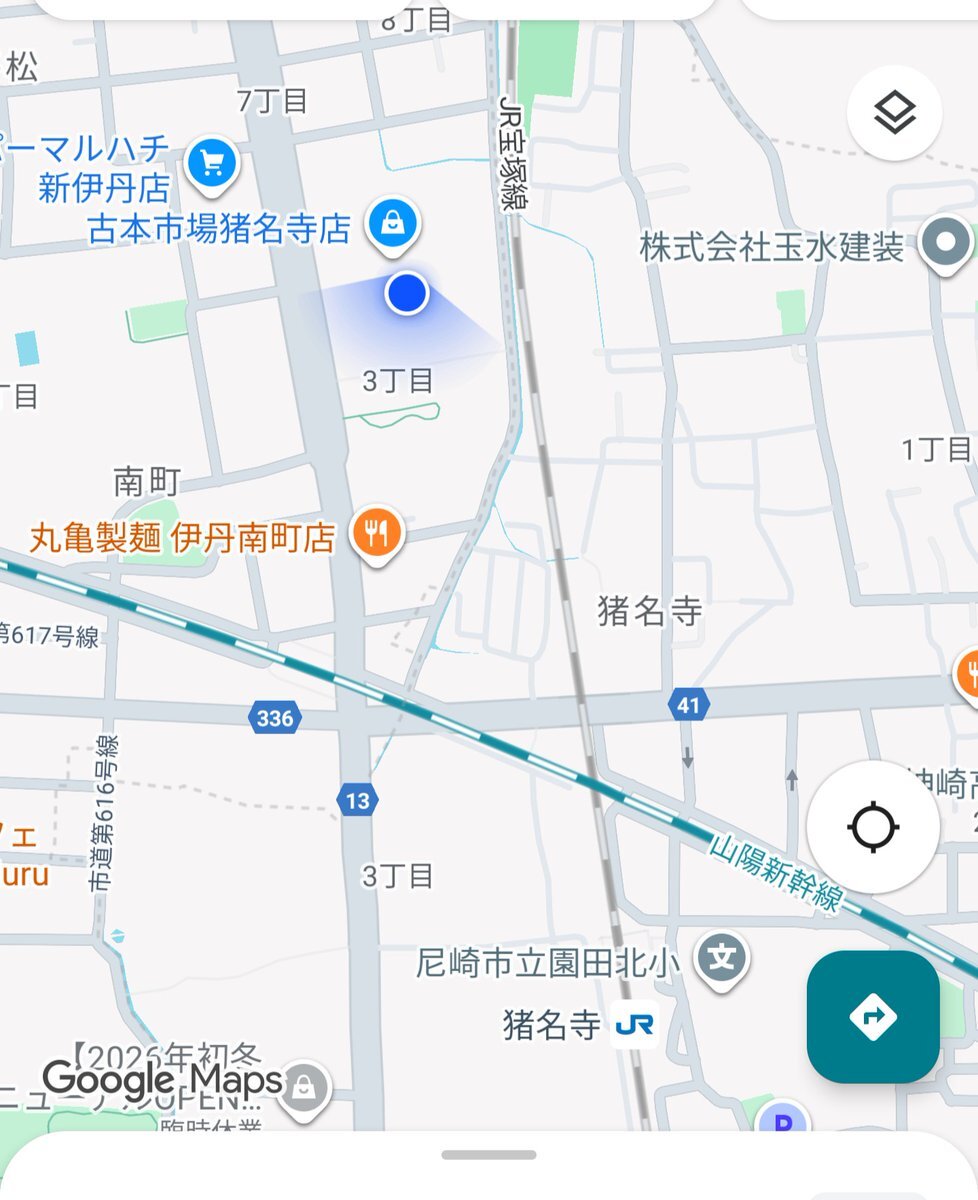The image size is (978, 1200).
Task: Select the 丸亀製麺 伊丹南町店 restaurant pin
Action: 377,534
